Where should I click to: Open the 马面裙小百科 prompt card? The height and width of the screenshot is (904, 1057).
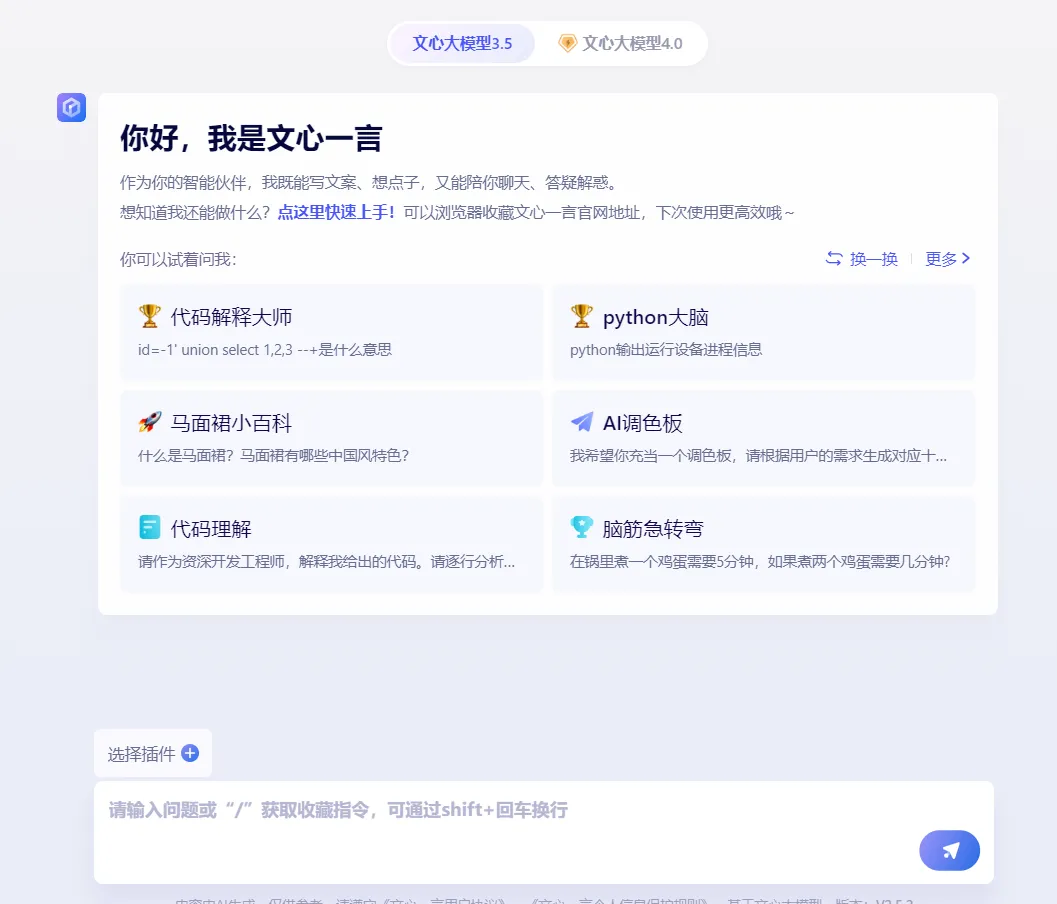coord(331,438)
